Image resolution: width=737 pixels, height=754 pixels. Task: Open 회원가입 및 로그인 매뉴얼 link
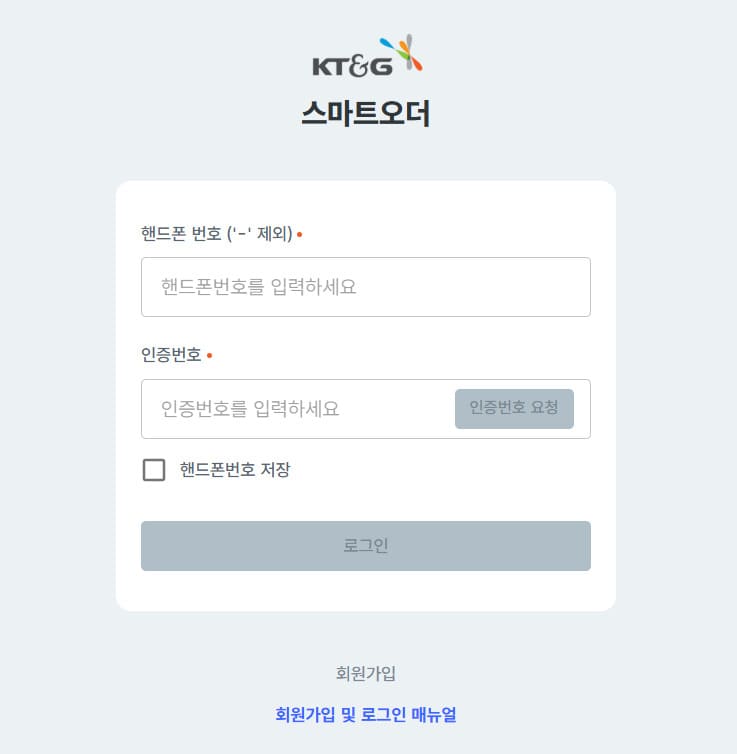tap(366, 715)
